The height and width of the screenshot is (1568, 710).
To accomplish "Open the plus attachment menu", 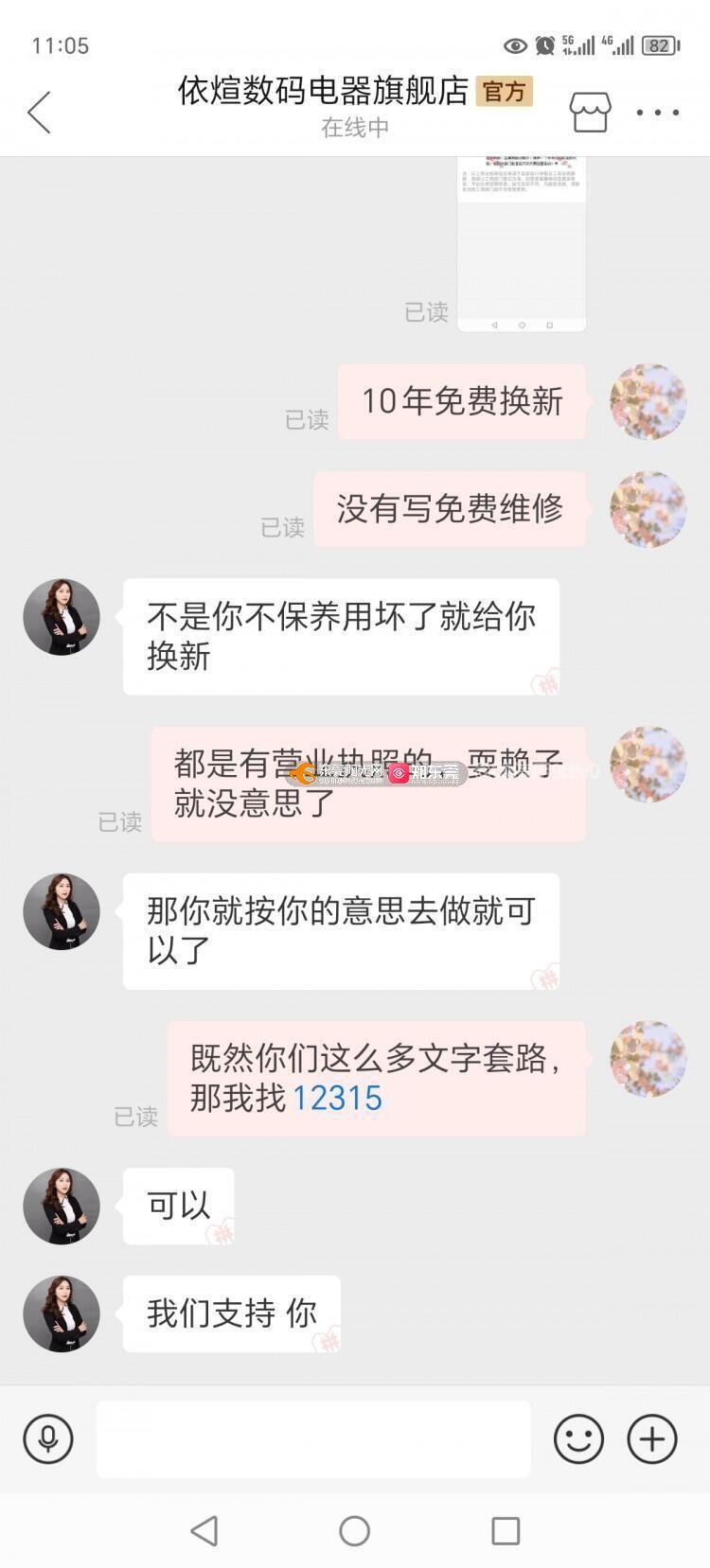I will click(x=652, y=1439).
